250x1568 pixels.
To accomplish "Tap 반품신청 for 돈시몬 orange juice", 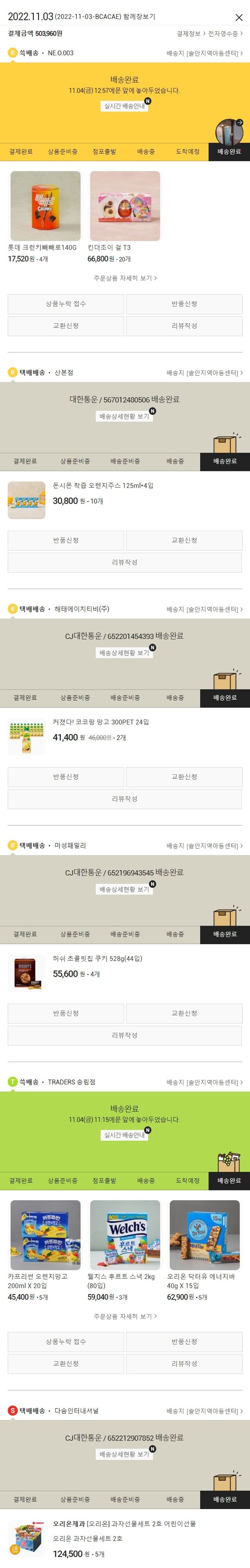I will click(66, 541).
